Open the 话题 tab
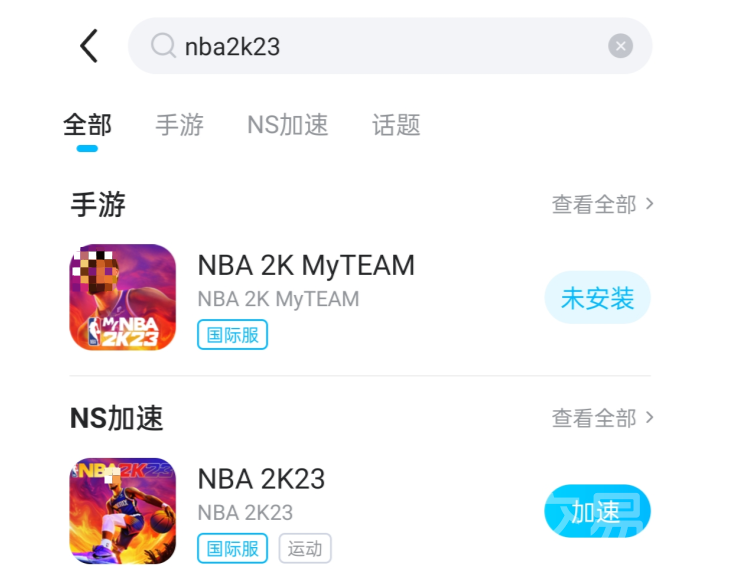 396,125
